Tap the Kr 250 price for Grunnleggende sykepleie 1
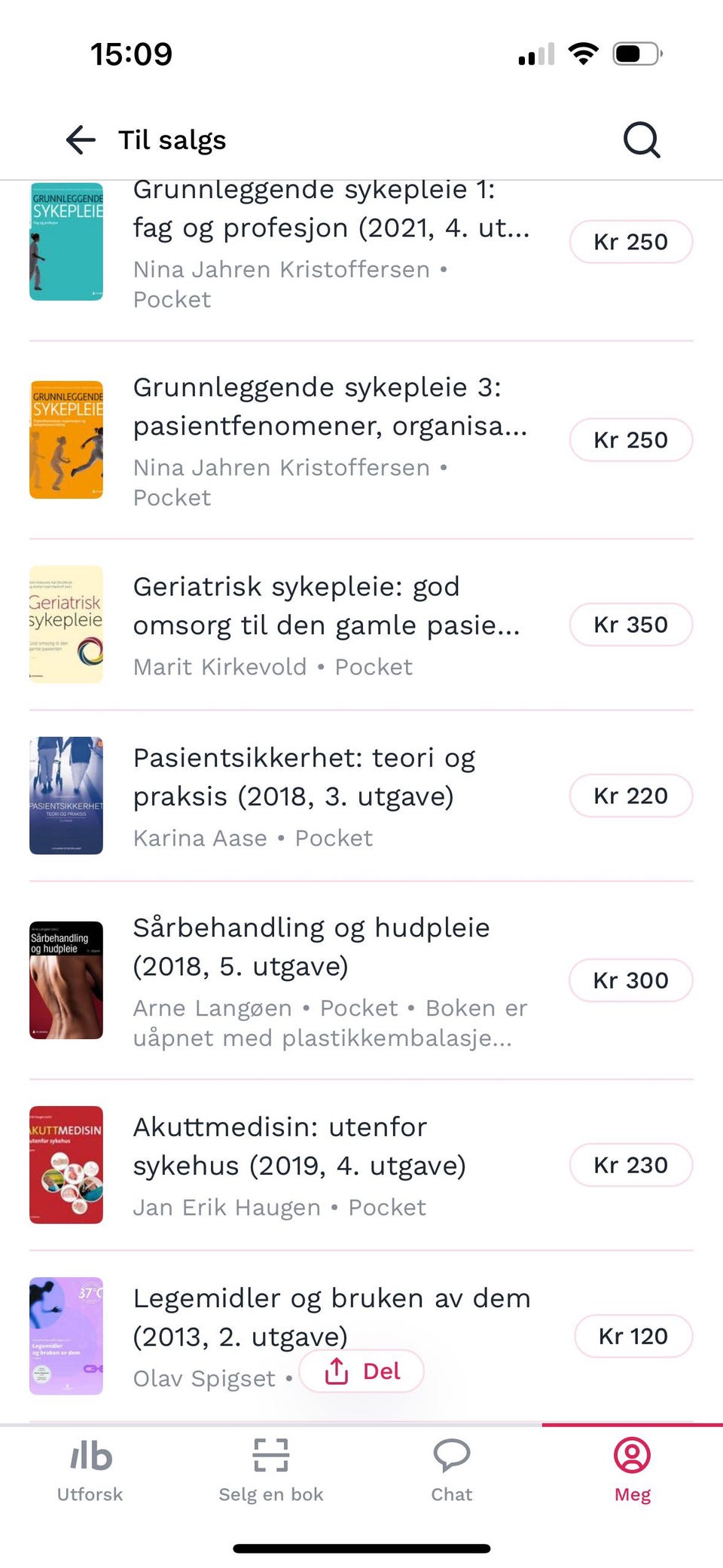The height and width of the screenshot is (1568, 723). pyautogui.click(x=631, y=242)
